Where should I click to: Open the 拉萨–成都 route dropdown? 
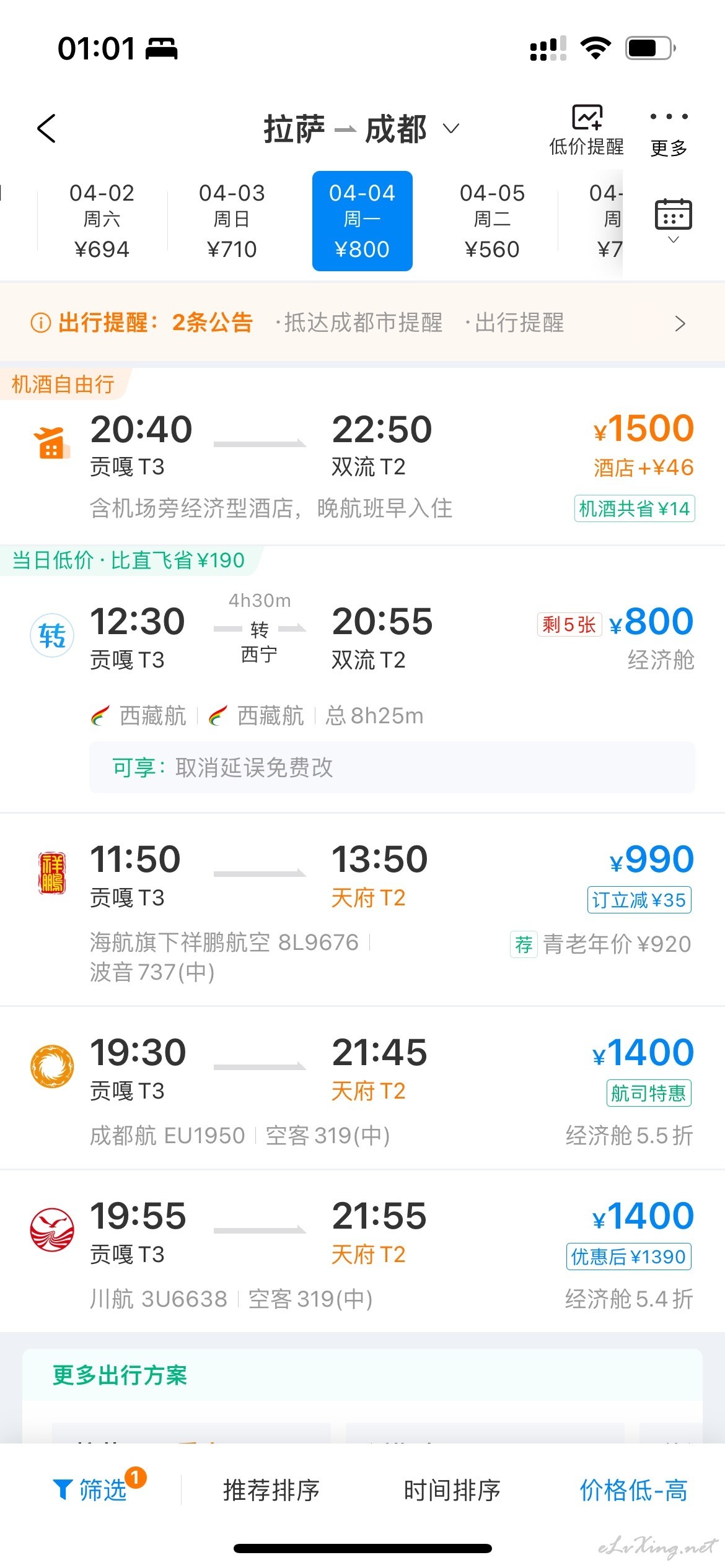tap(362, 129)
